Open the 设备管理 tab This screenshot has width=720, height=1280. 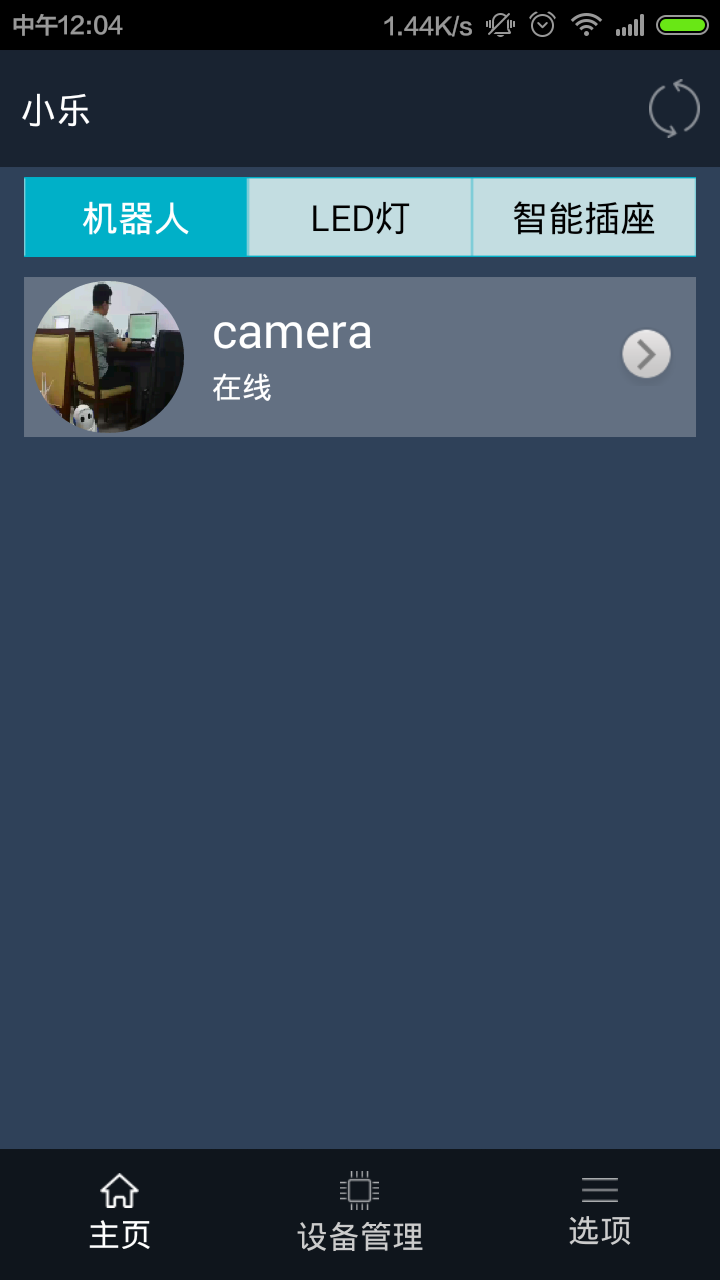click(x=360, y=1213)
